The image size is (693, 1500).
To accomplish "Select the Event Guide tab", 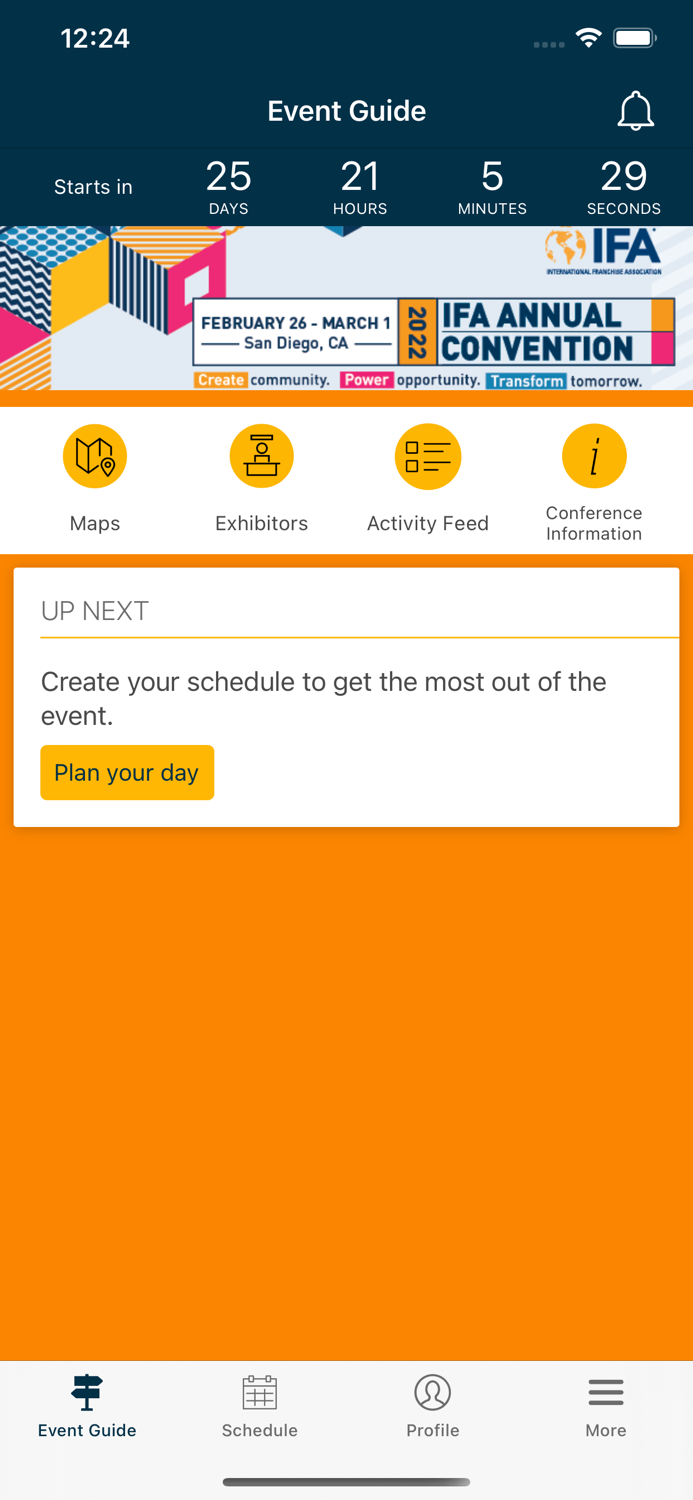I will click(x=87, y=1407).
